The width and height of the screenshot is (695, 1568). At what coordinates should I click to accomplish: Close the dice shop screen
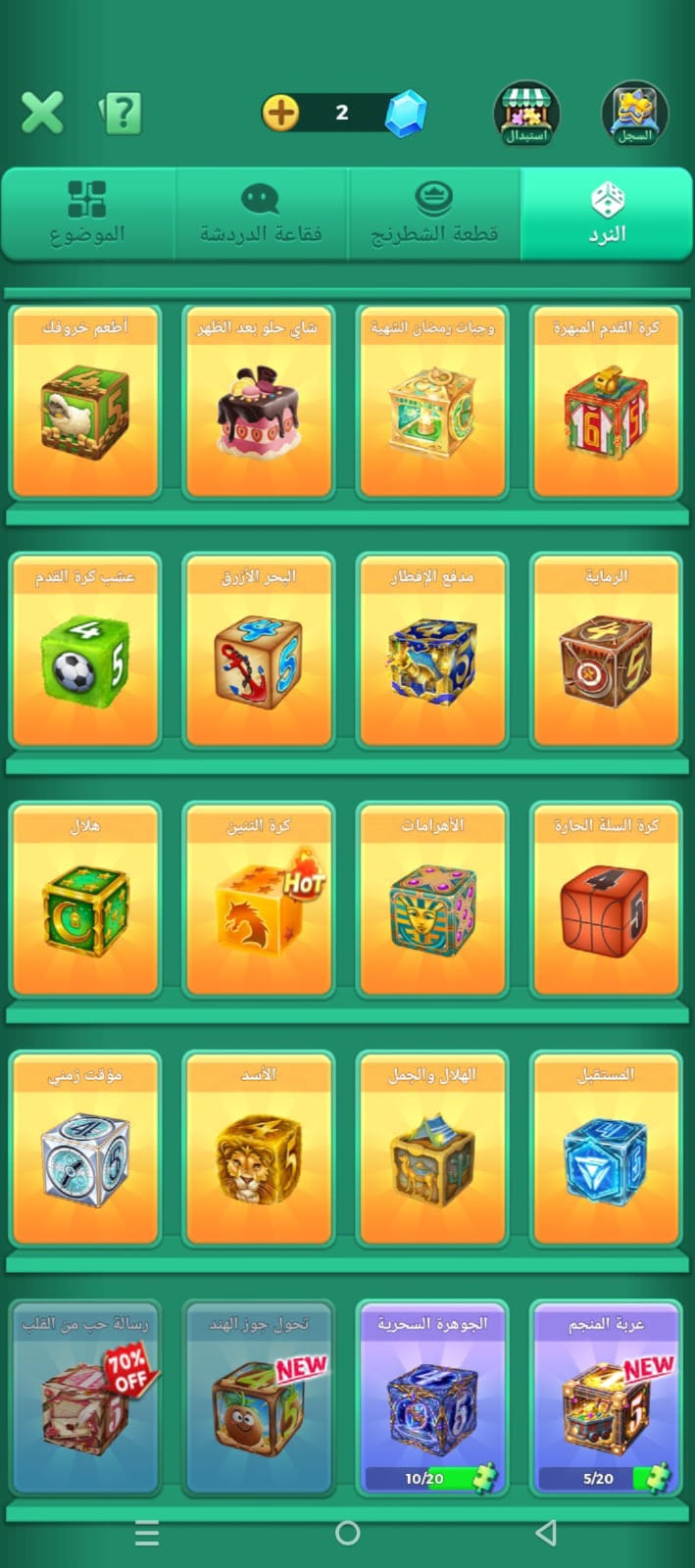pos(42,113)
